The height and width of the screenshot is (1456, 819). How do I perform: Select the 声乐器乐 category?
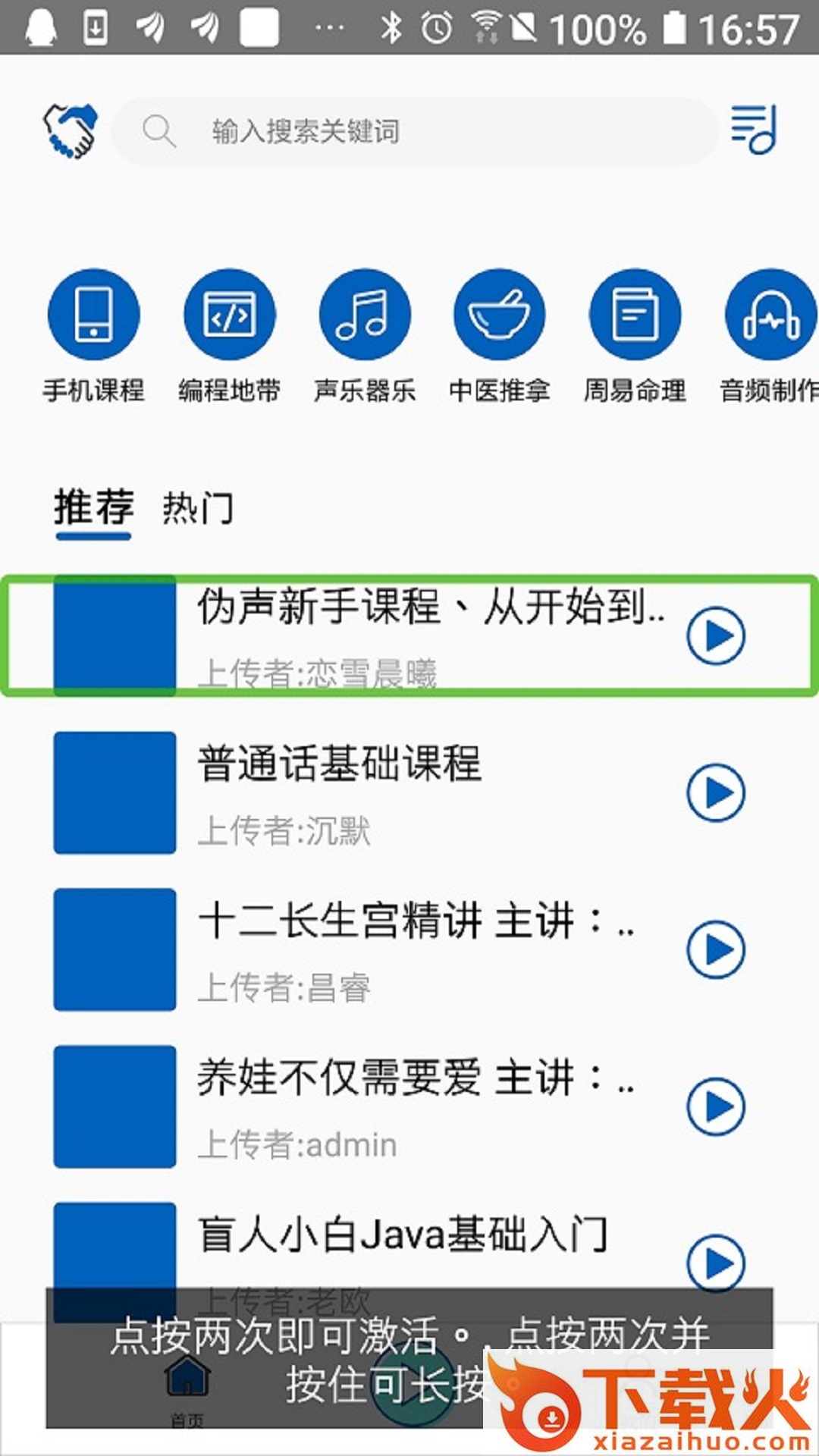[x=365, y=334]
